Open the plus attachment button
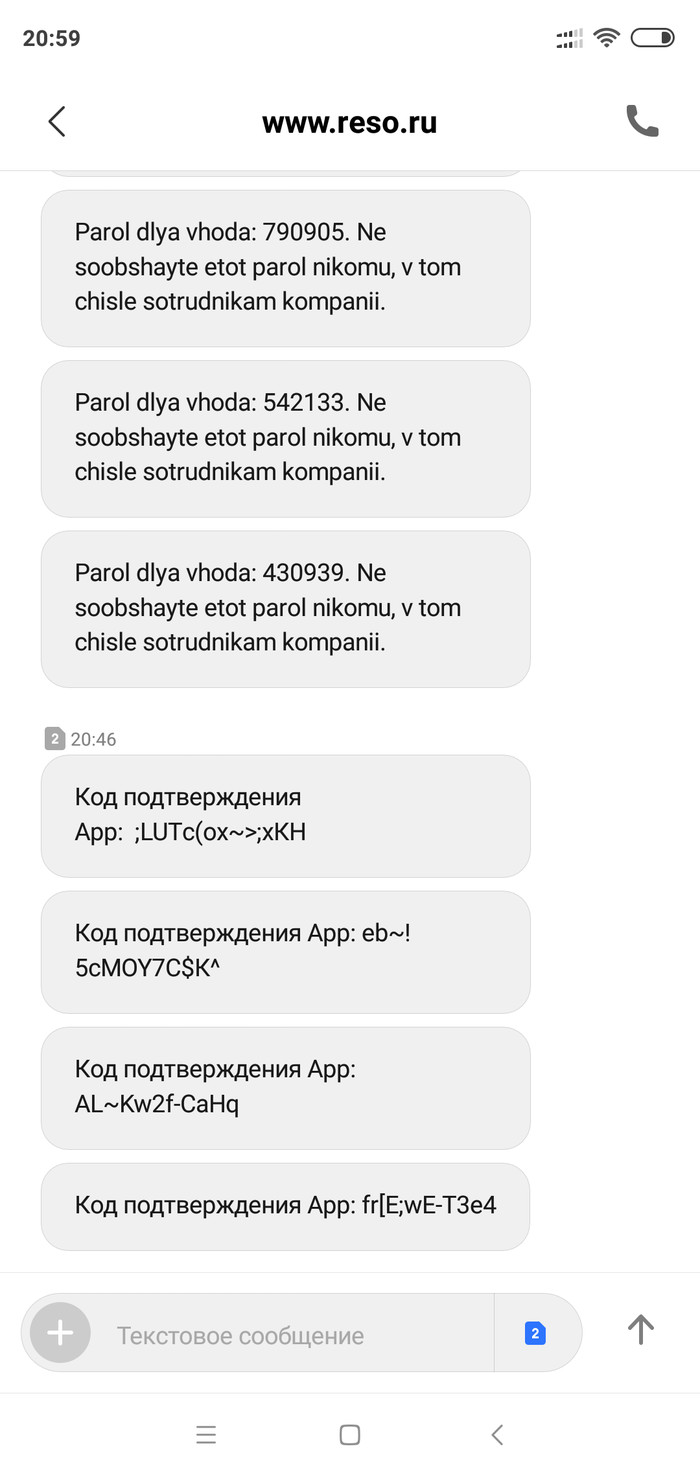The height and width of the screenshot is (1477, 700). point(60,1333)
